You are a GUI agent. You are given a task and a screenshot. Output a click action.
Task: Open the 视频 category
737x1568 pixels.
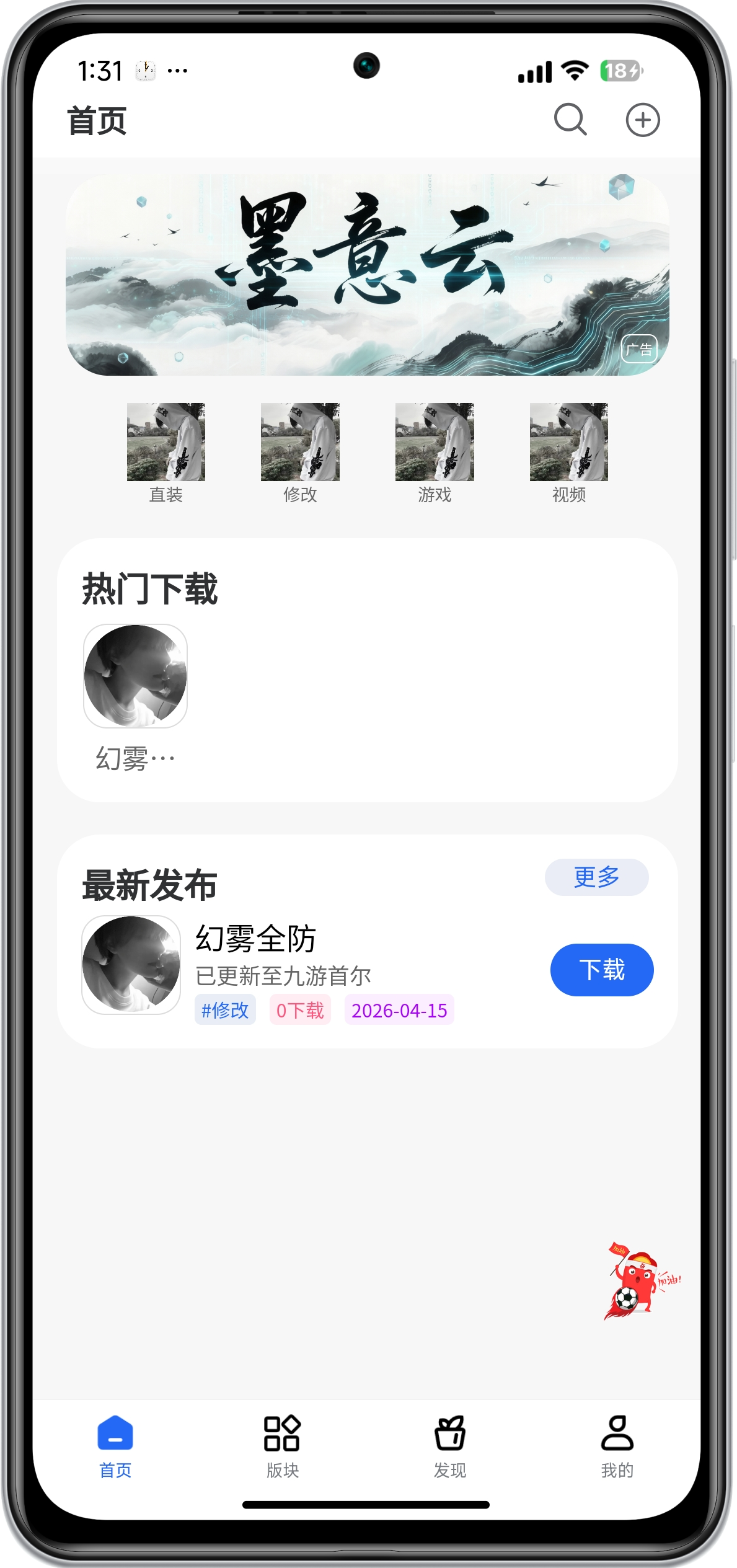click(568, 452)
